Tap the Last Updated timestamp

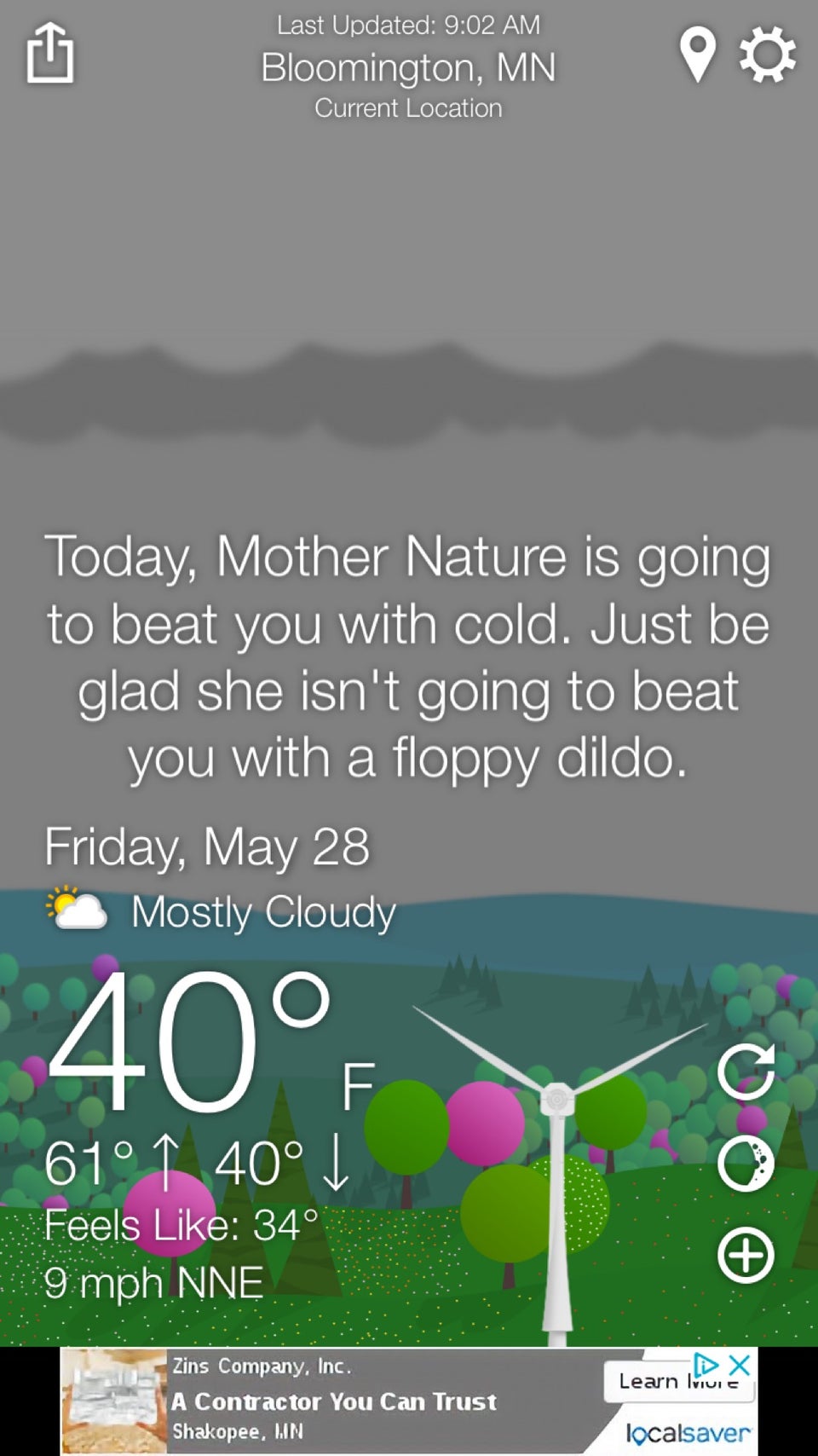[409, 25]
